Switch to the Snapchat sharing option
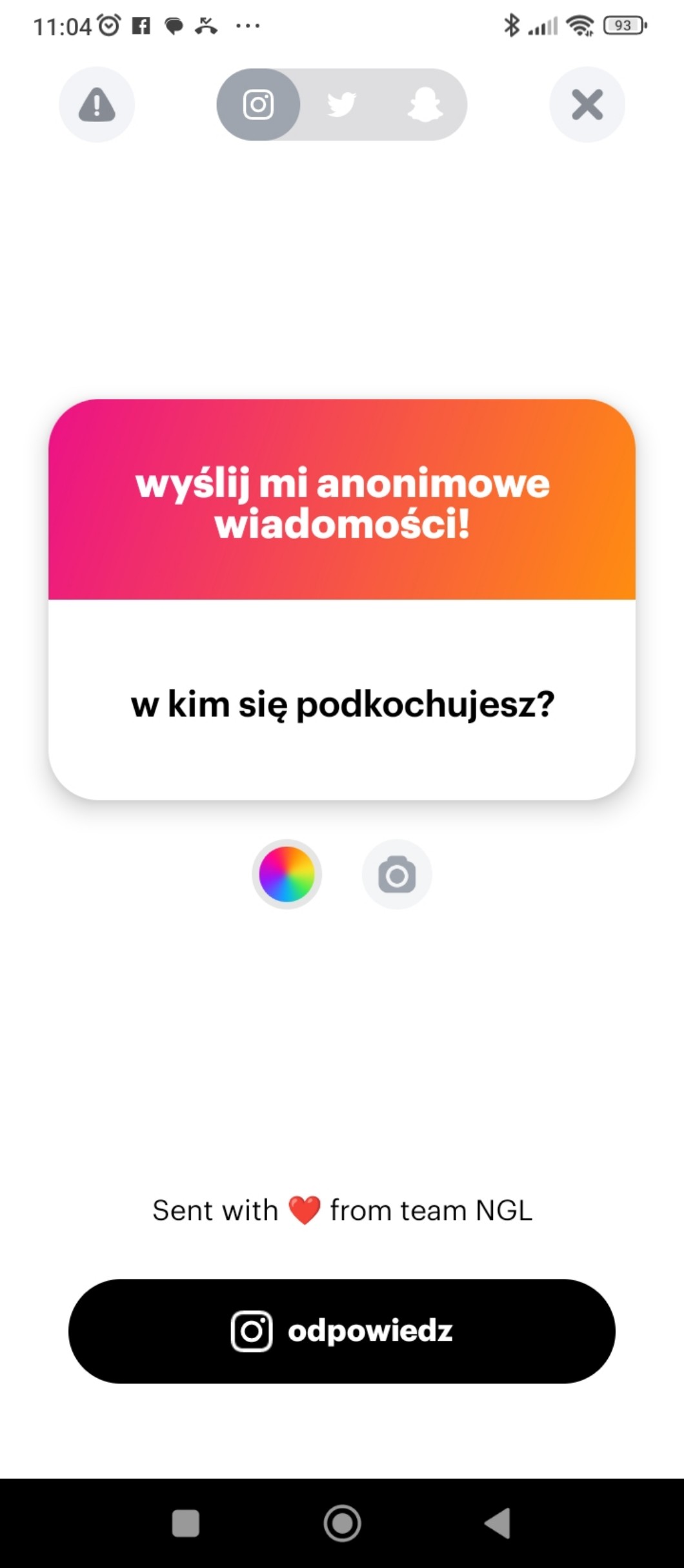The height and width of the screenshot is (1568, 684). [x=425, y=105]
